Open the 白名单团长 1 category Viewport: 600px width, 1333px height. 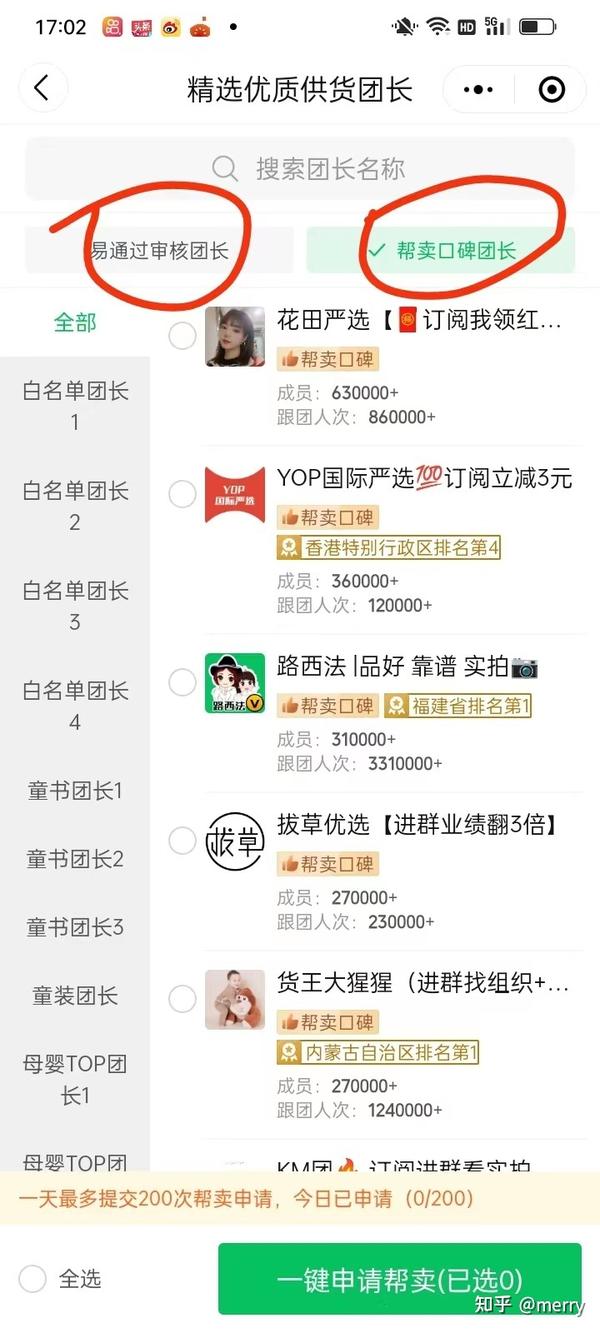[75, 406]
